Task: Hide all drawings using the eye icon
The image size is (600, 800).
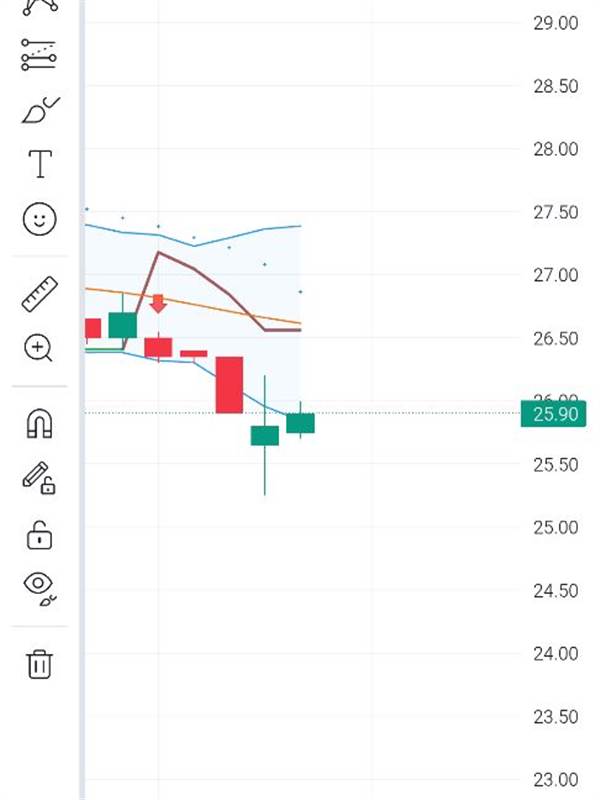Action: [39, 589]
